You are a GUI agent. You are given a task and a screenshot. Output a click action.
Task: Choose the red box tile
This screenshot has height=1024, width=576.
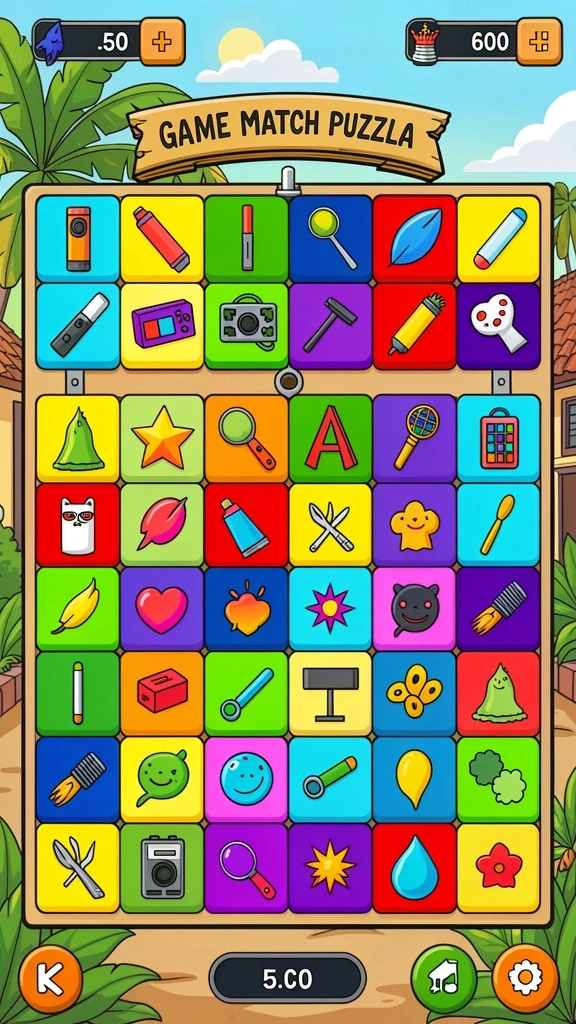pyautogui.click(x=162, y=694)
